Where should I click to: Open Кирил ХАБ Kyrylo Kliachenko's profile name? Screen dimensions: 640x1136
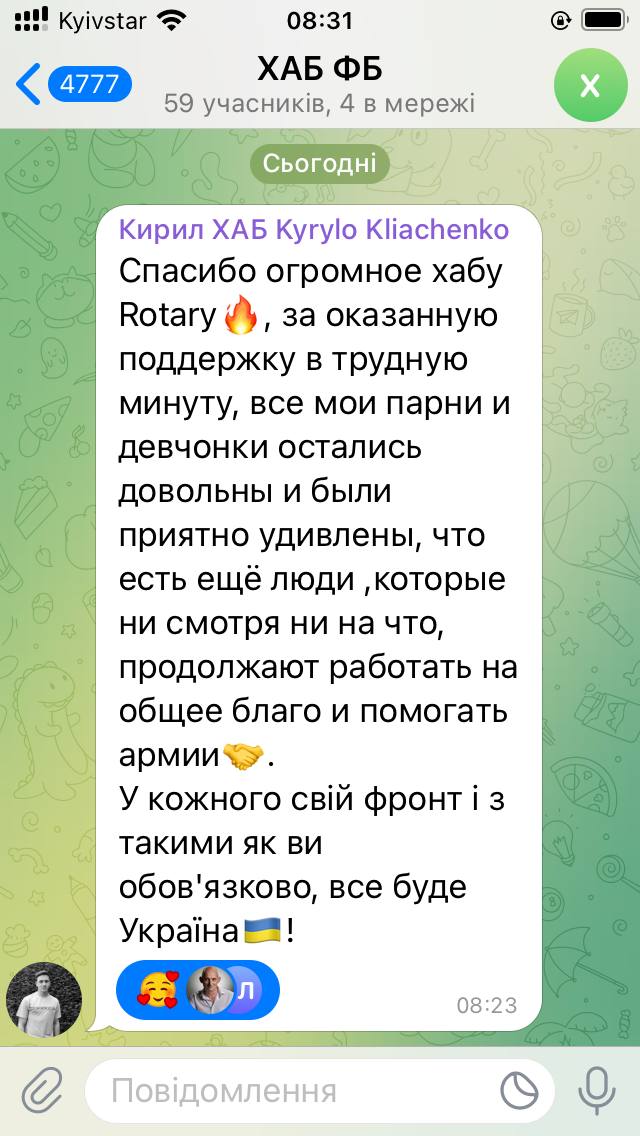point(314,230)
